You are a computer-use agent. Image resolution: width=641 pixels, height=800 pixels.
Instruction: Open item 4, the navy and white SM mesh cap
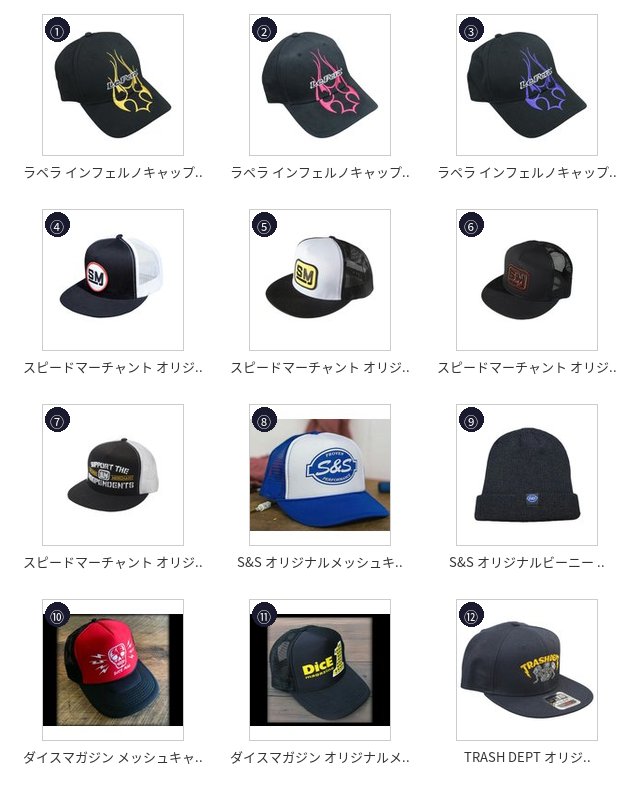(x=113, y=280)
